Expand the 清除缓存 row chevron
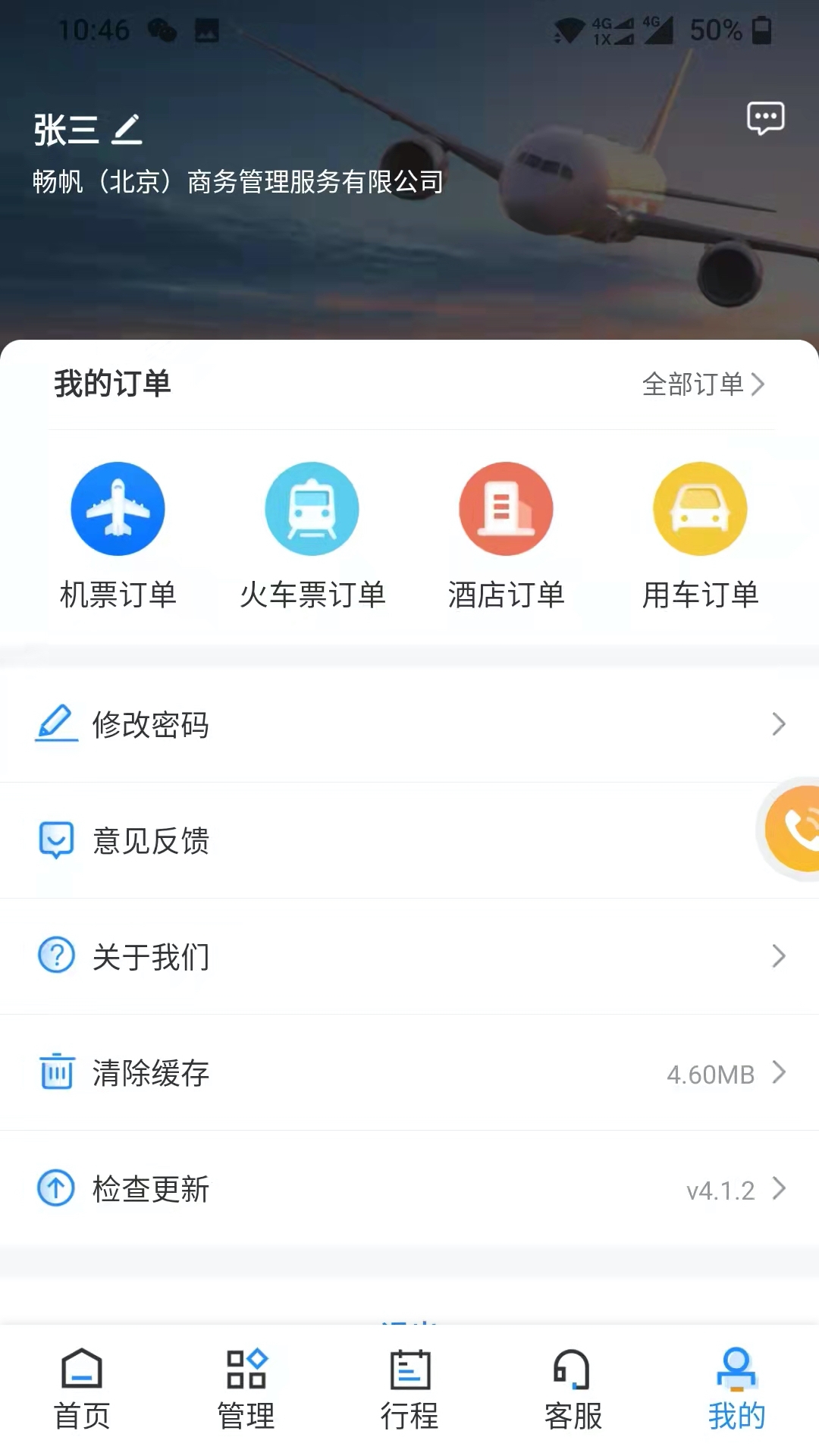This screenshot has height=1456, width=819. (779, 1073)
